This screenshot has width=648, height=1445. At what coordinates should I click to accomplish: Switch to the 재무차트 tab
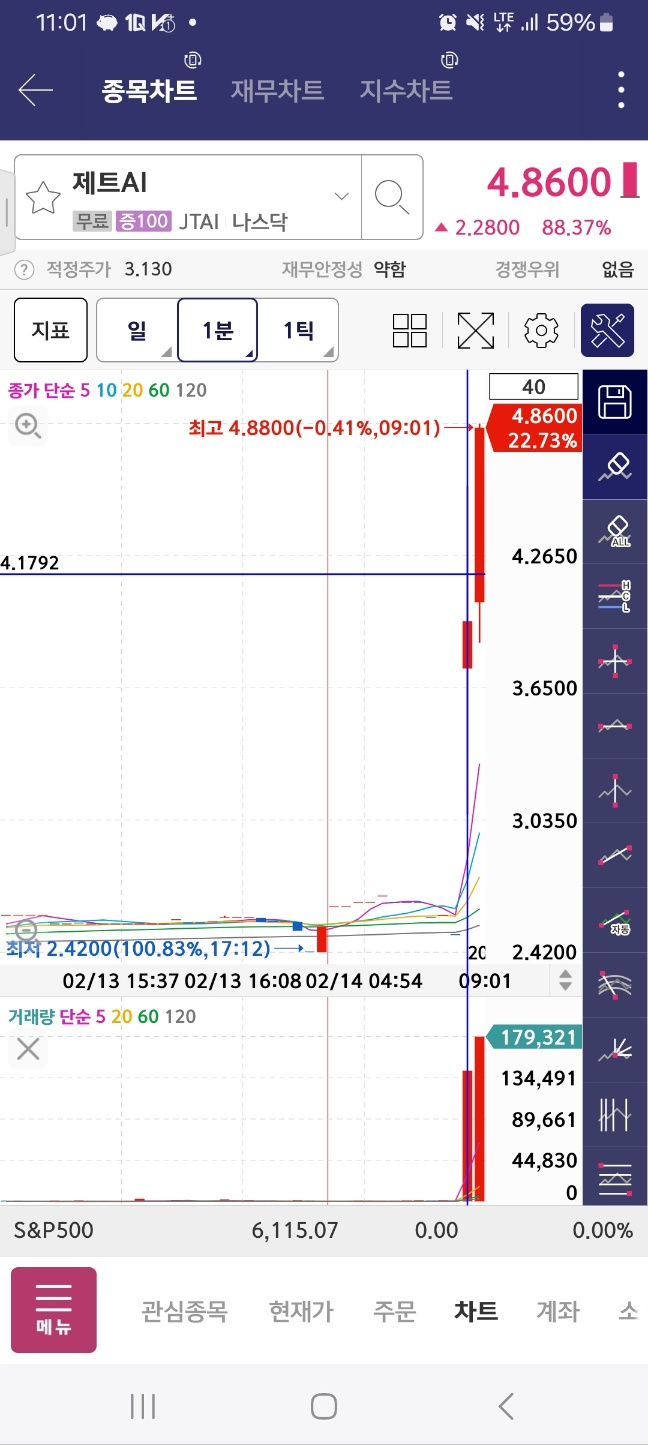click(277, 91)
